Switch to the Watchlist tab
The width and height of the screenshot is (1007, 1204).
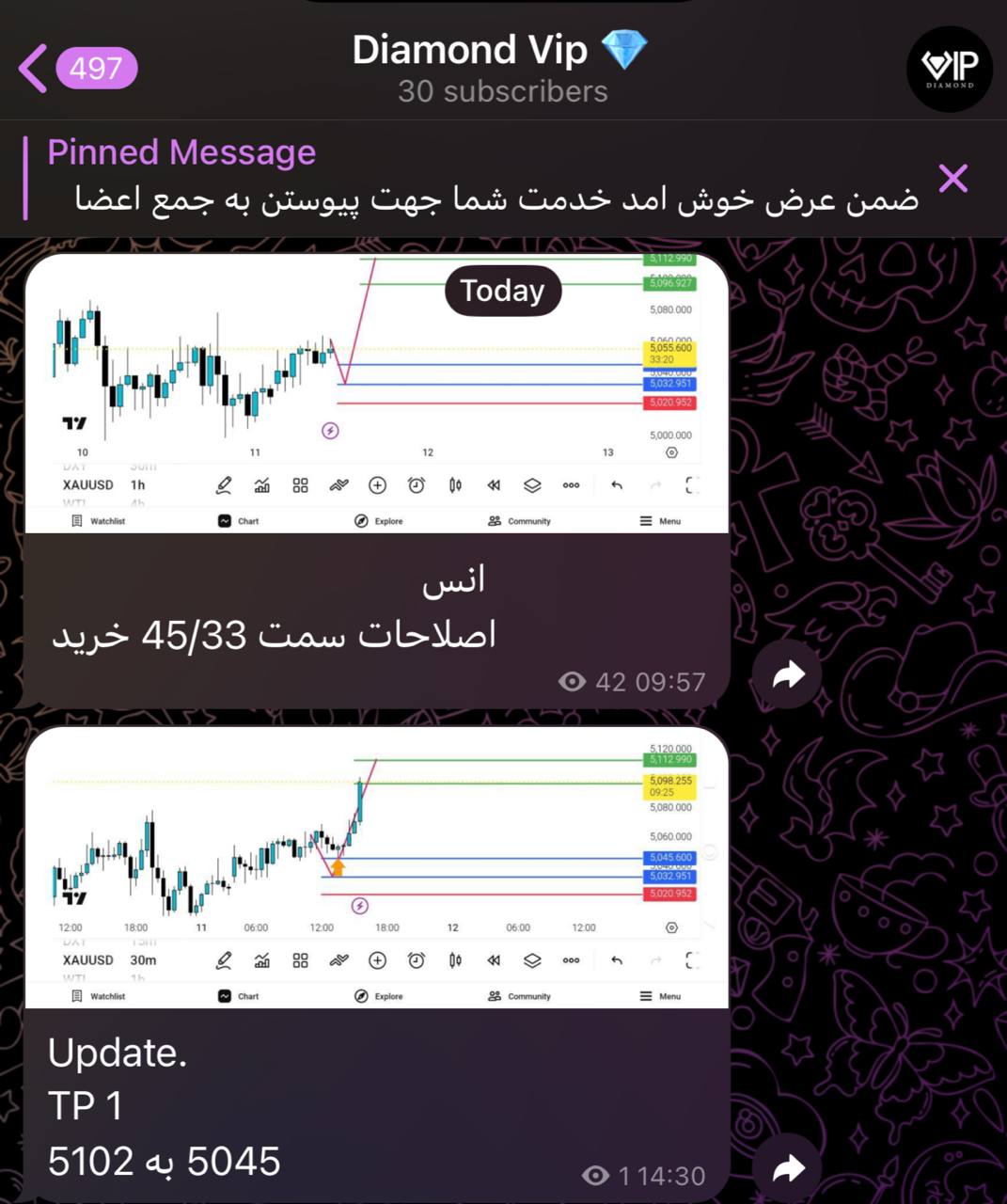[x=97, y=520]
